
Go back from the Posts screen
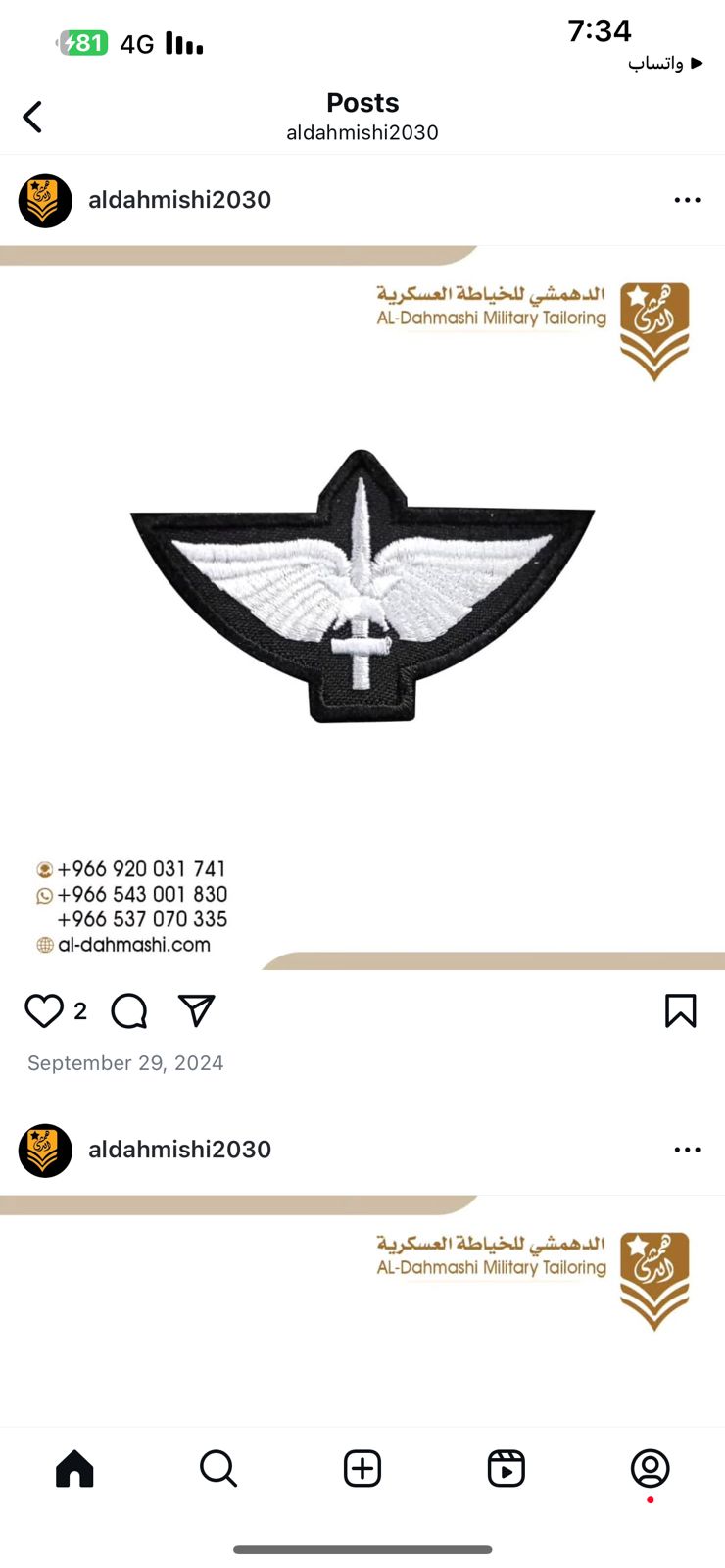pos(32,117)
